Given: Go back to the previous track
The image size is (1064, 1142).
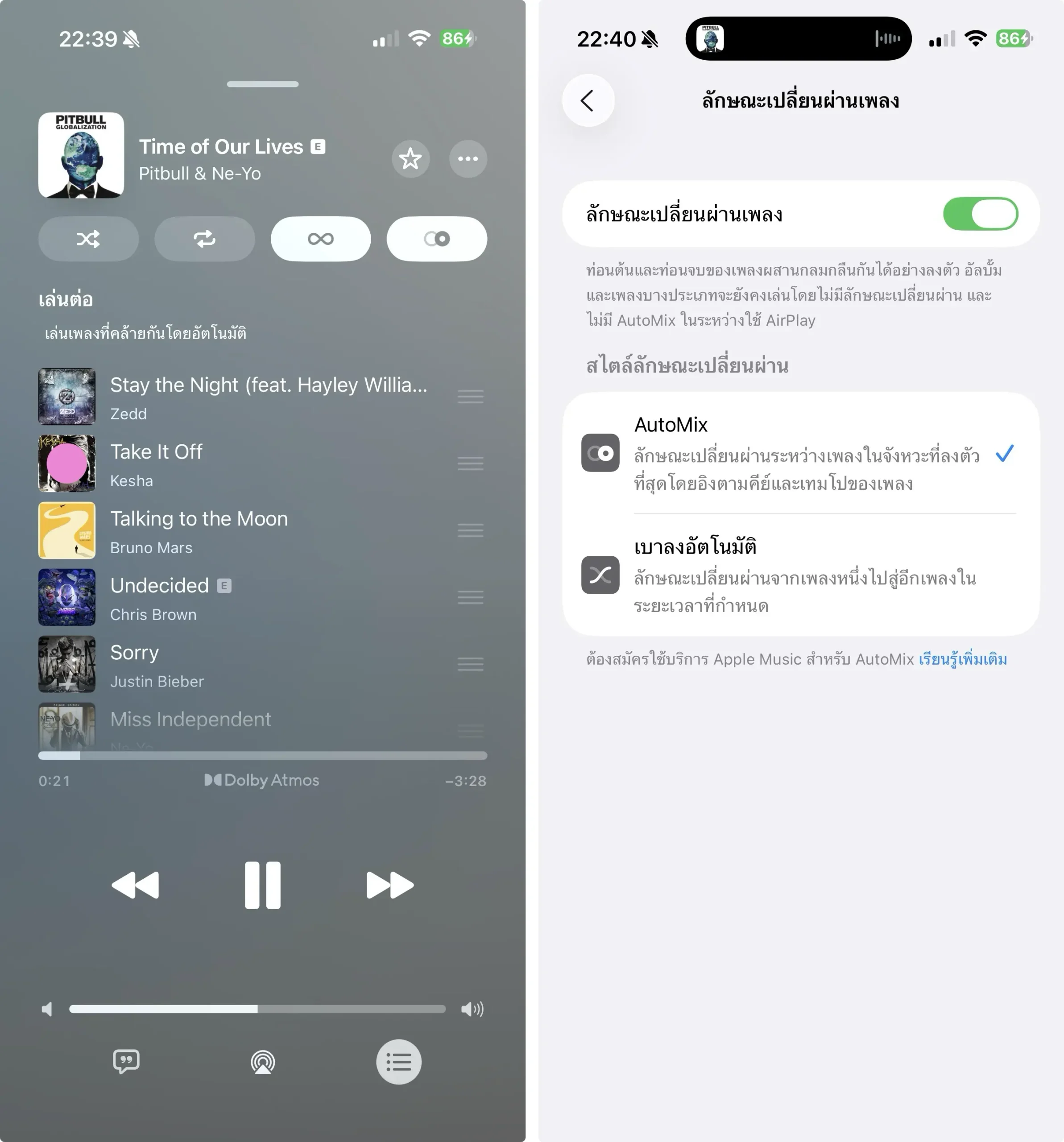Looking at the screenshot, I should [x=136, y=885].
